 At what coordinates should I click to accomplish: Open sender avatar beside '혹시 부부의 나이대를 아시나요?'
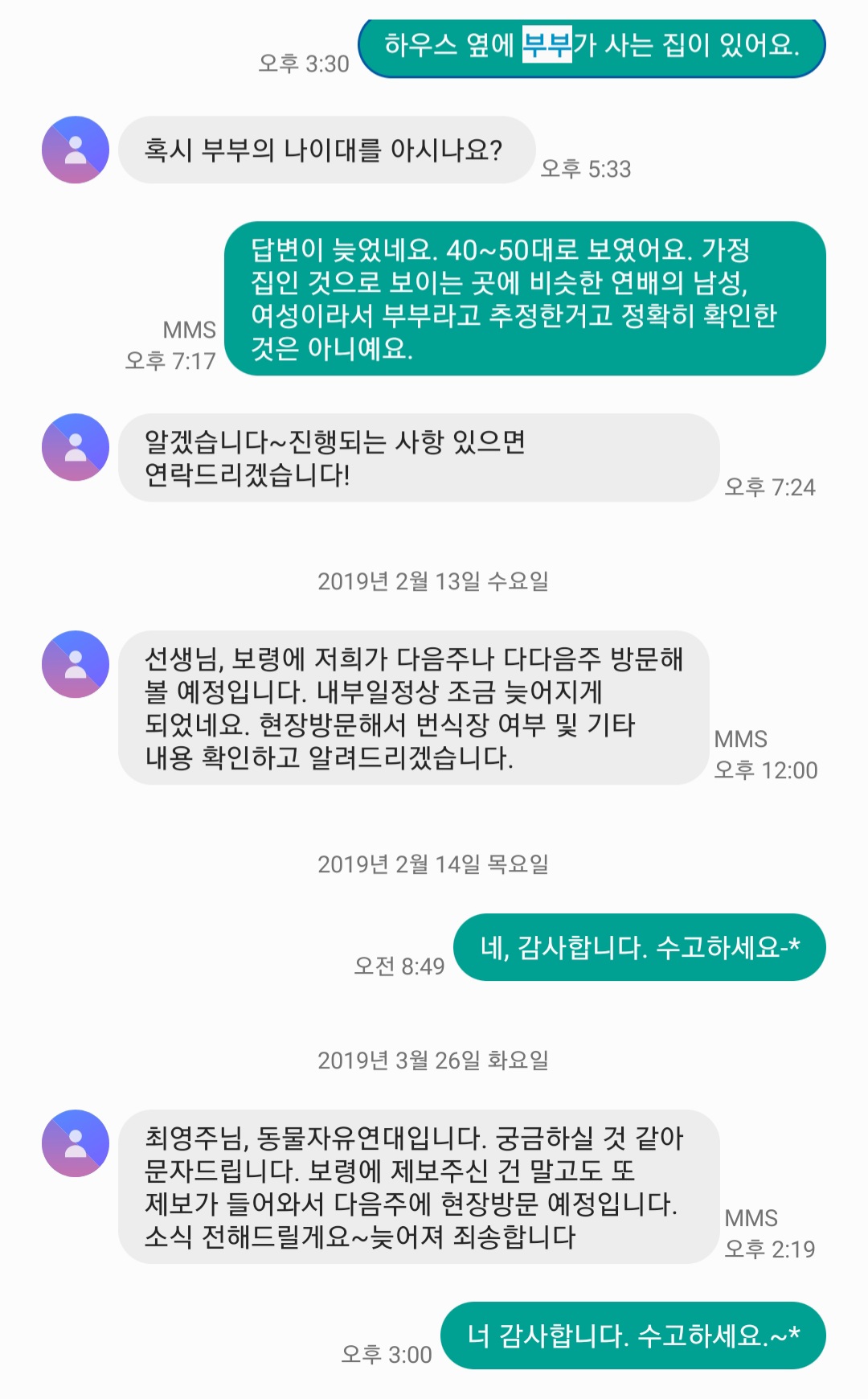click(x=76, y=150)
